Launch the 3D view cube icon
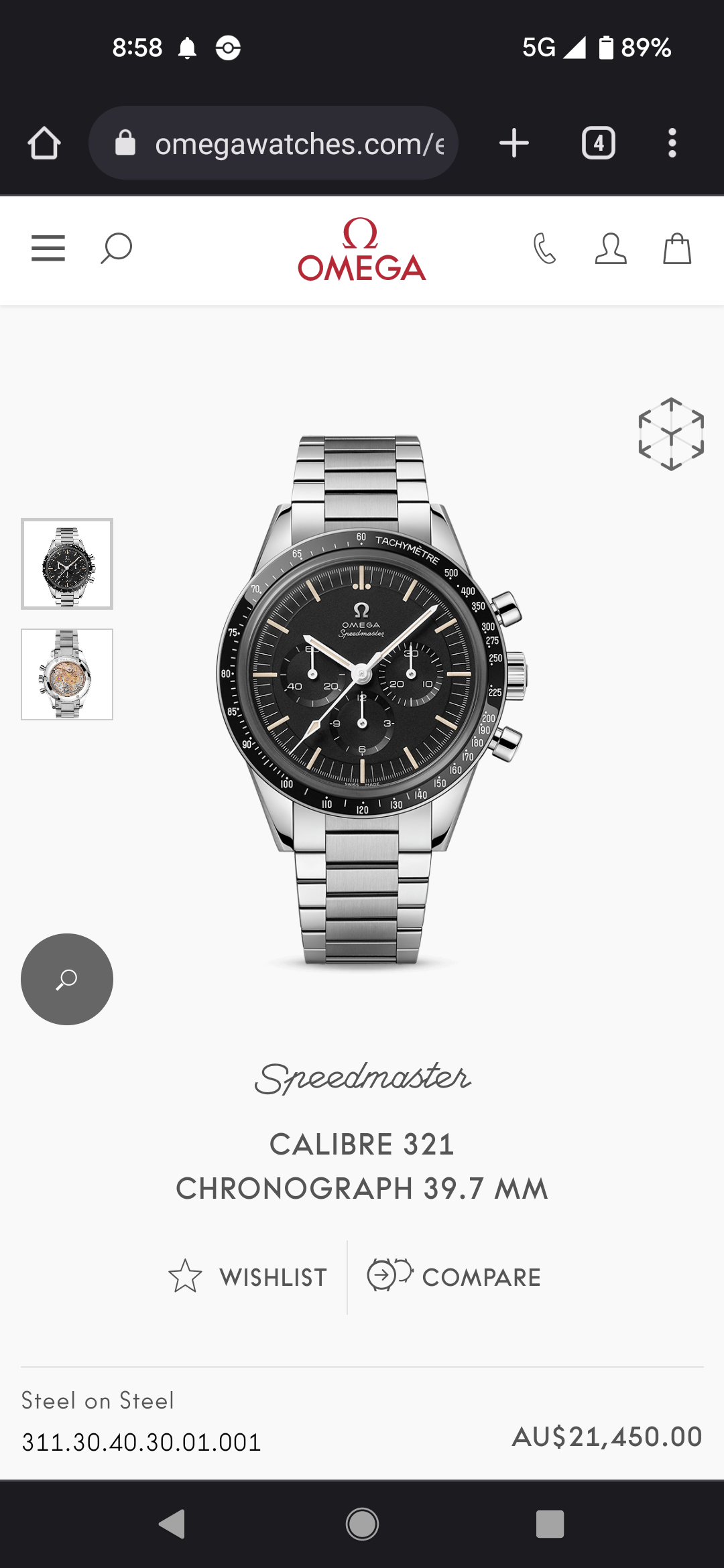 pos(671,434)
